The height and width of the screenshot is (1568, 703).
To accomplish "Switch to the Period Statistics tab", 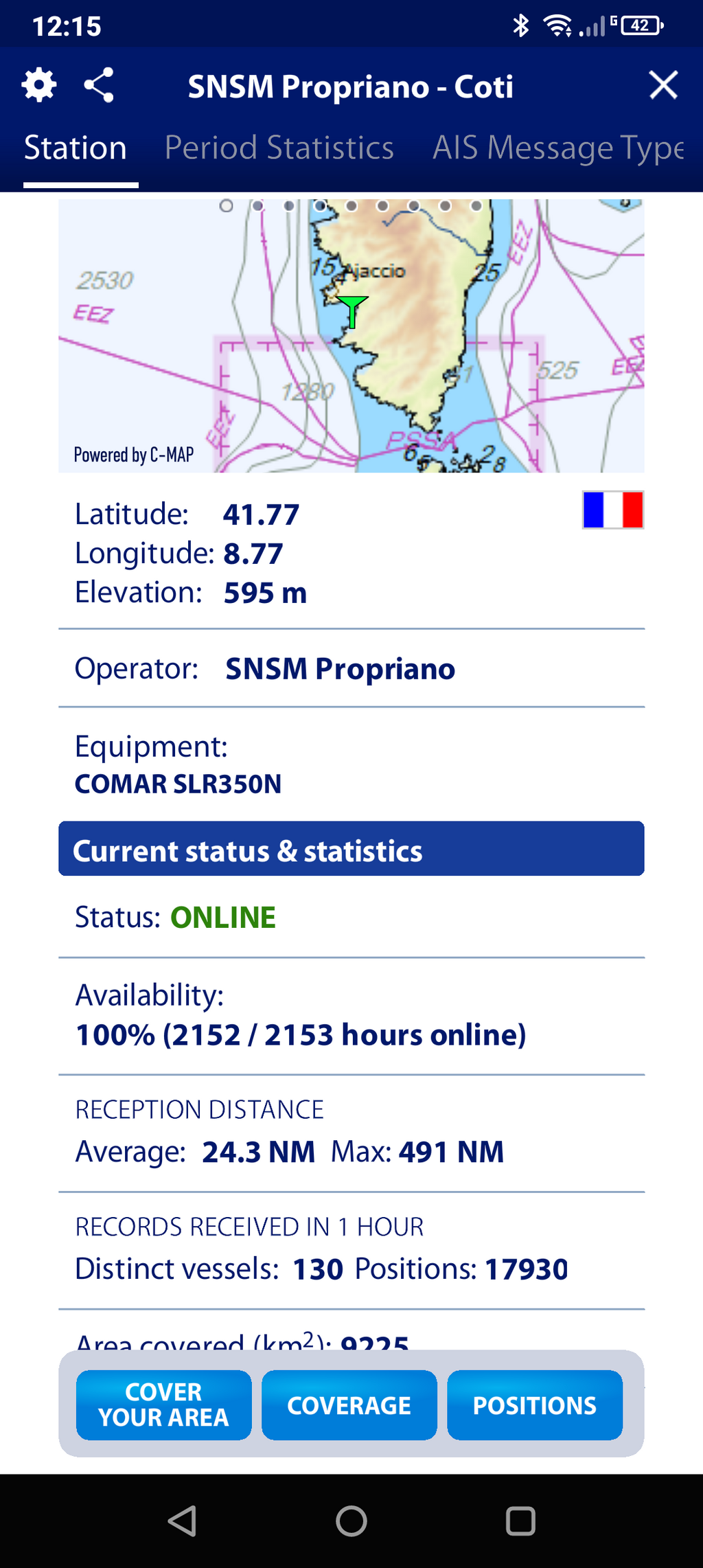I will [279, 148].
